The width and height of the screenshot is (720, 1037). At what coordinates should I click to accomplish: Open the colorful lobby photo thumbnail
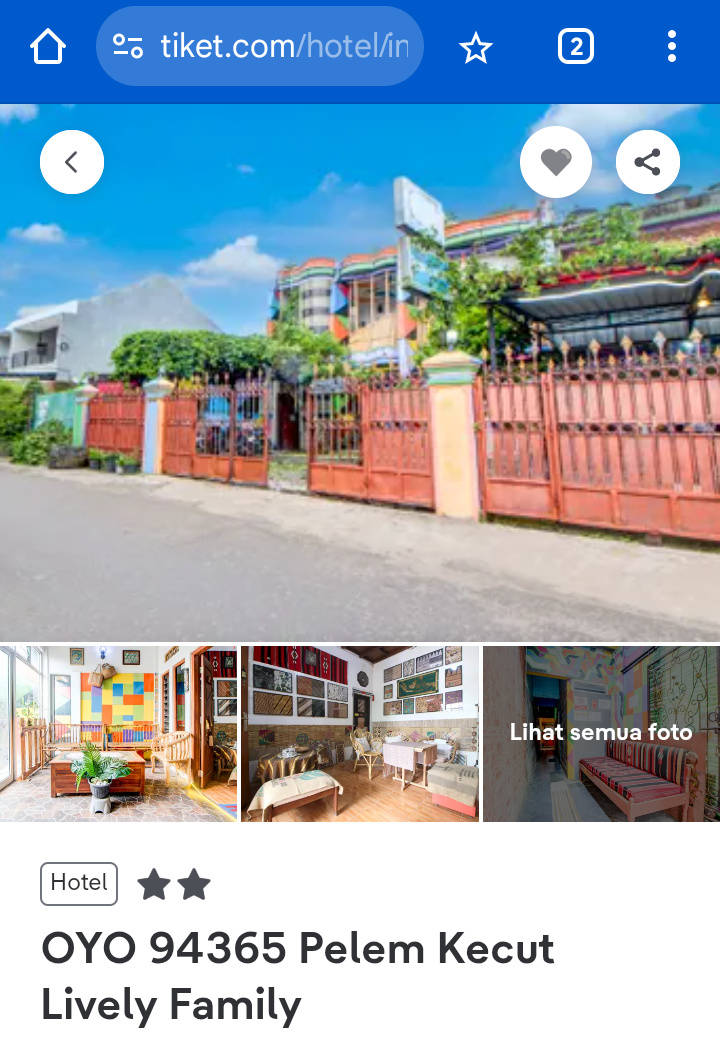[x=119, y=733]
